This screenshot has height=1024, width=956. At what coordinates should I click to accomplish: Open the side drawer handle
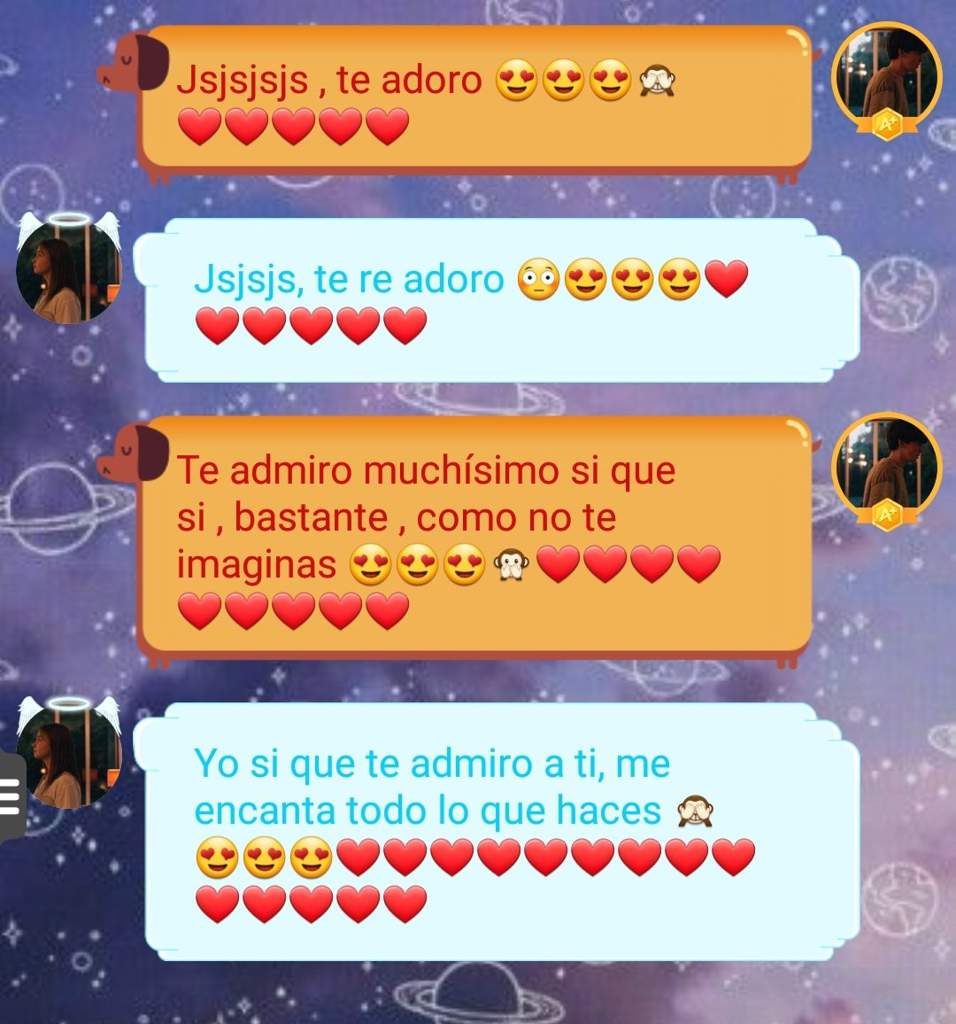[x=11, y=796]
